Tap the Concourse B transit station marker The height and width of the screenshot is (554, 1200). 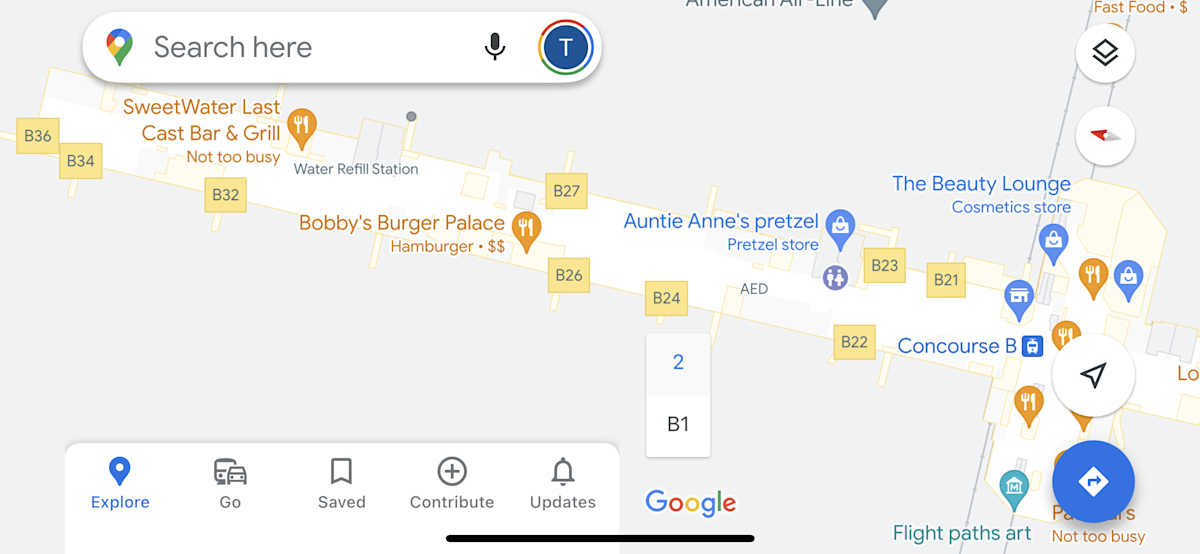click(1033, 346)
